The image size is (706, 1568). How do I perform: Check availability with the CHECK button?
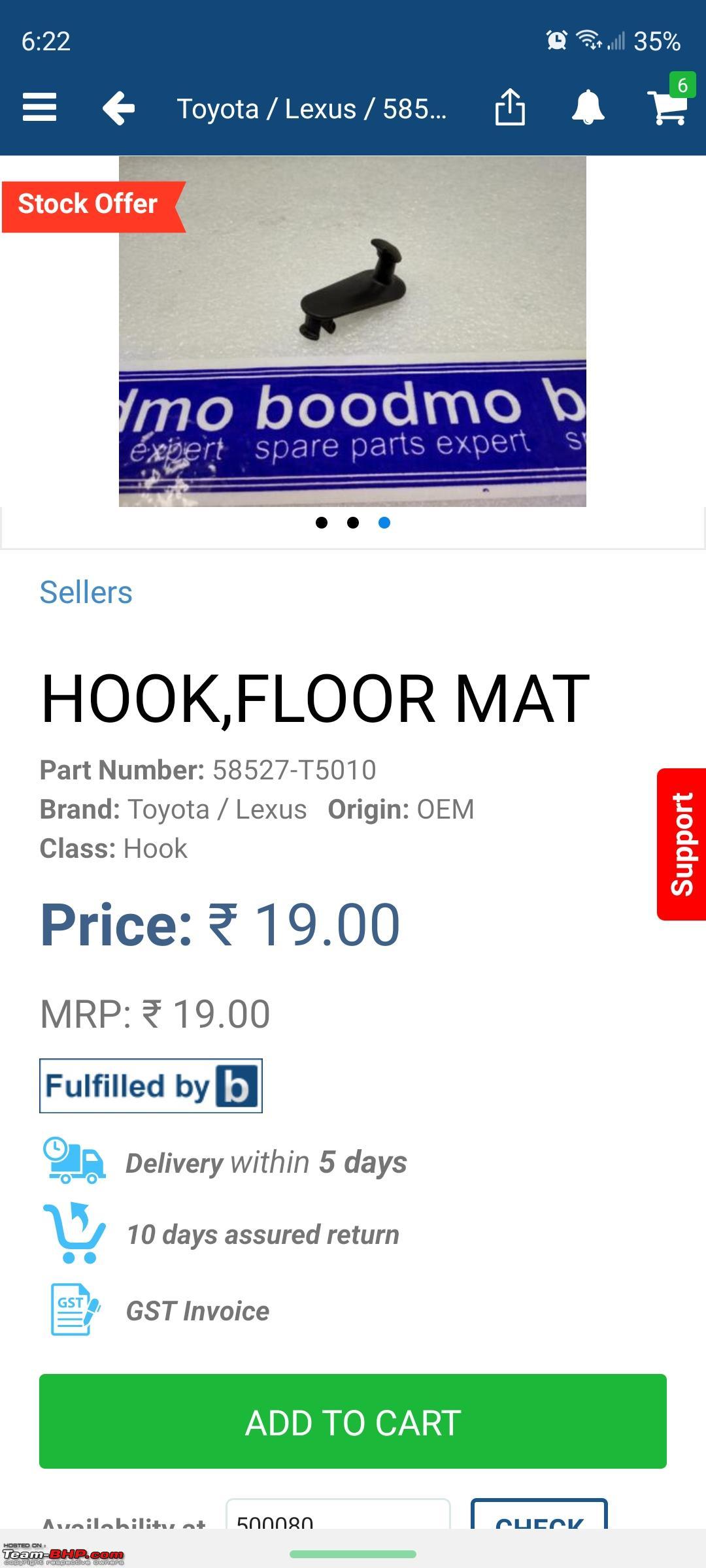tap(539, 1514)
